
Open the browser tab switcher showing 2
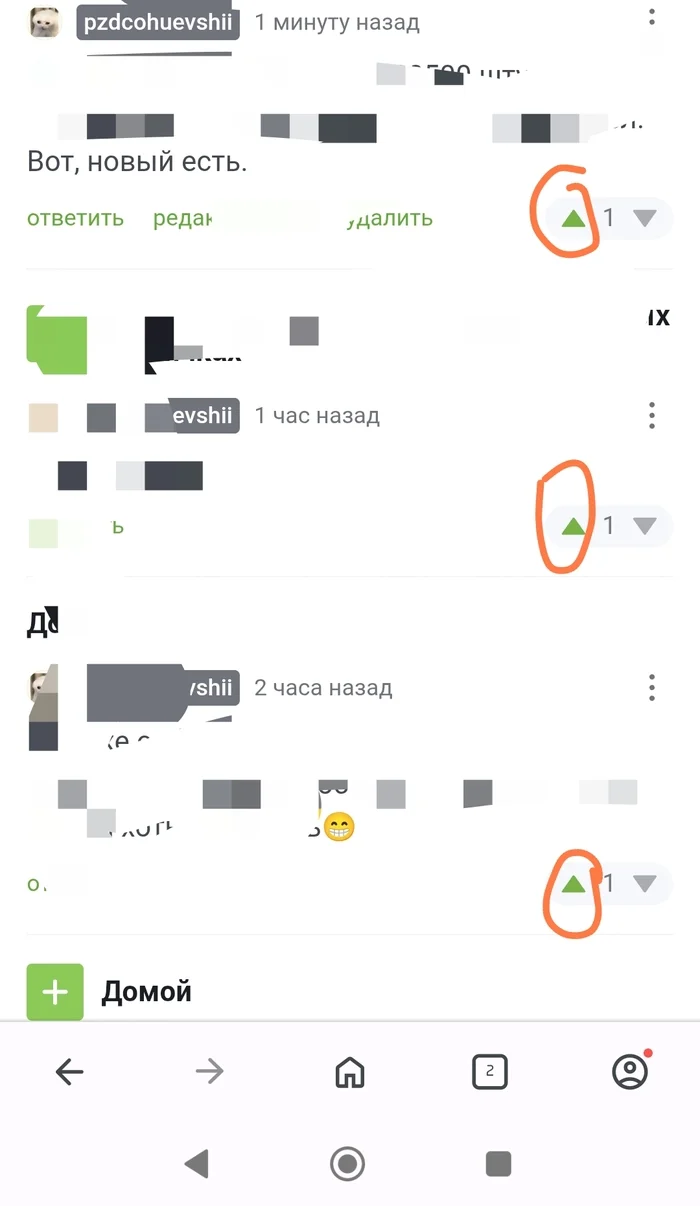click(489, 1073)
